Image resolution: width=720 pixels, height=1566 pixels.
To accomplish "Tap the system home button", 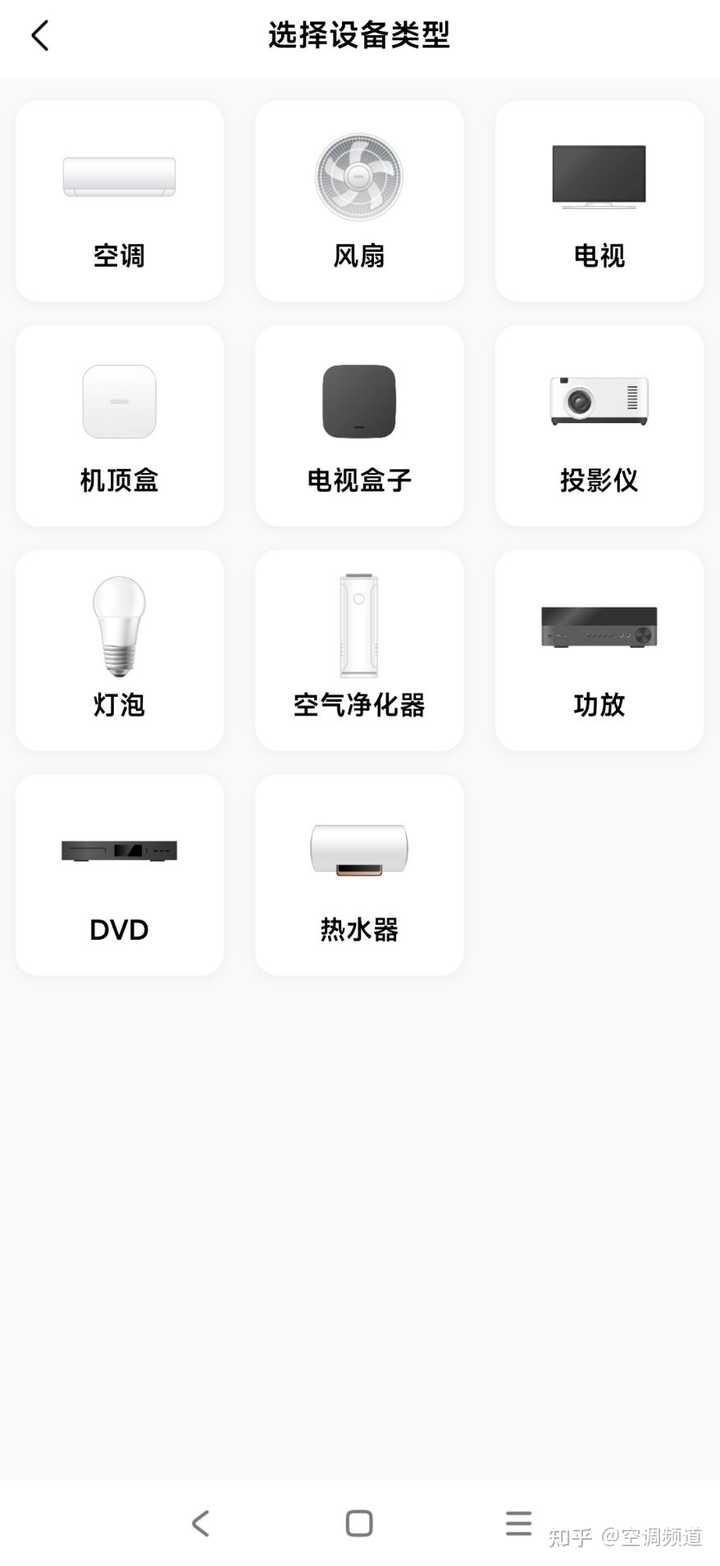I will (359, 1523).
